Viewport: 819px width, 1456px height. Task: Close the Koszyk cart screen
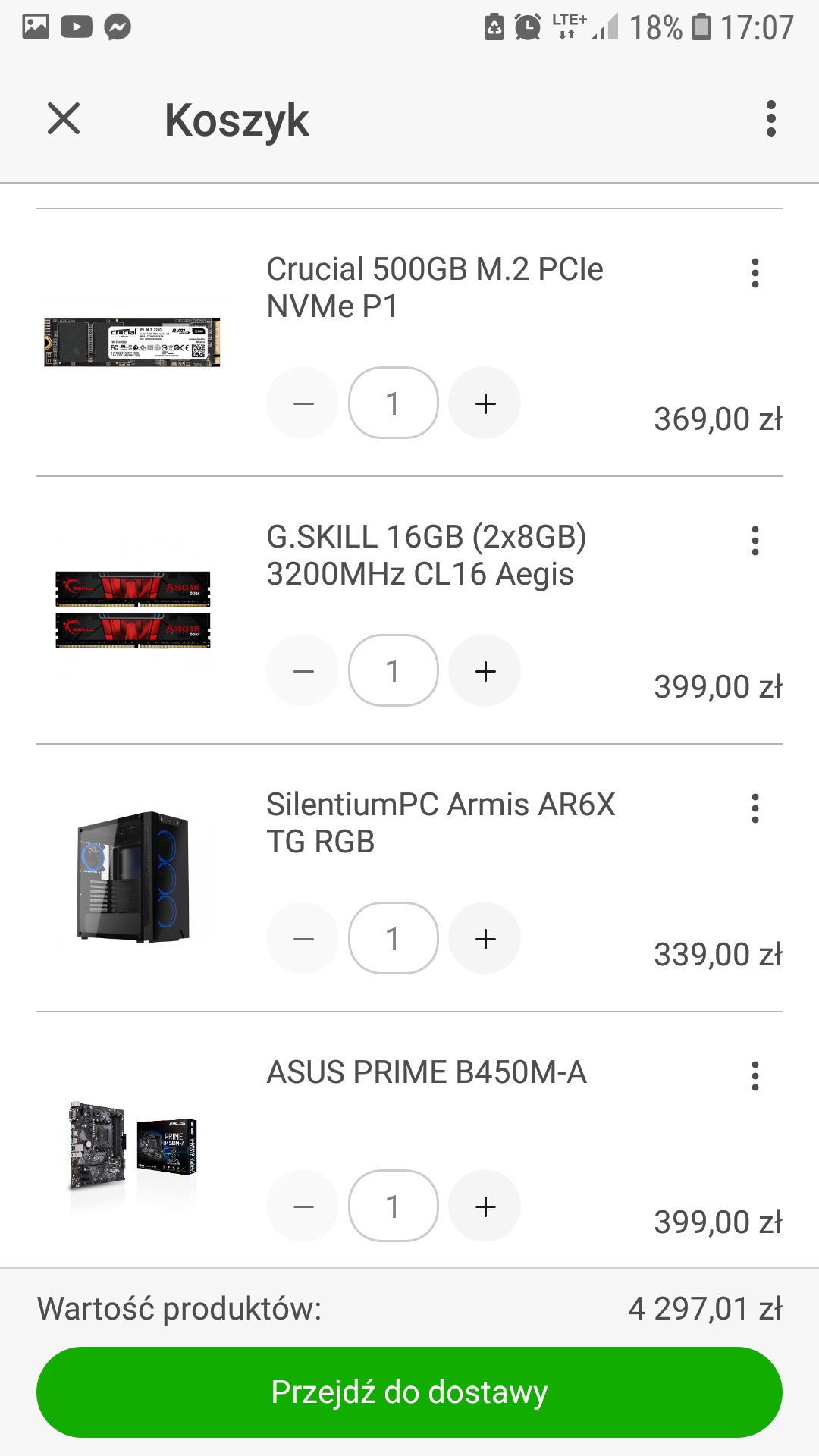tap(64, 119)
